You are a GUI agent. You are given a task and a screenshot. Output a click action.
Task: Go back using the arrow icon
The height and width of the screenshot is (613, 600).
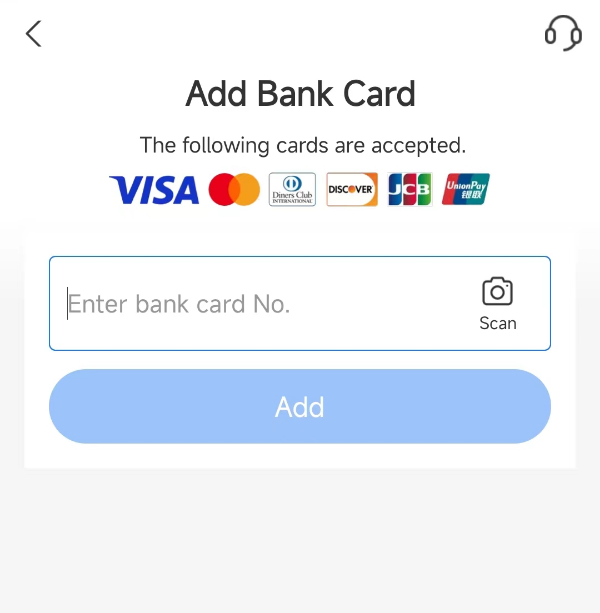pos(34,34)
